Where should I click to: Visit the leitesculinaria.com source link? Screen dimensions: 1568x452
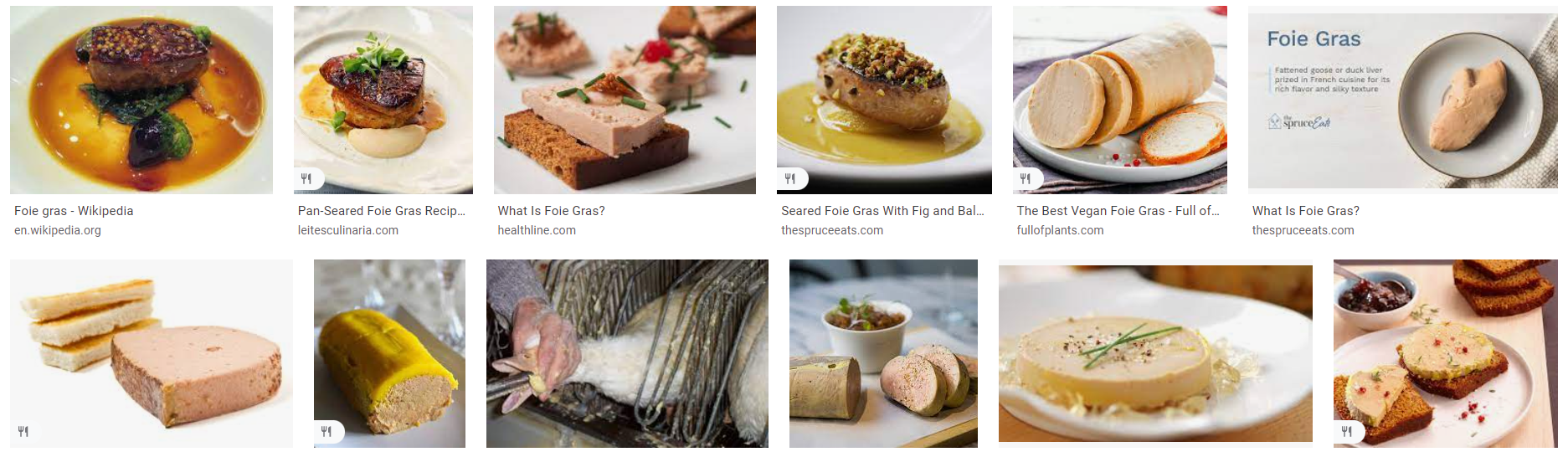point(348,230)
